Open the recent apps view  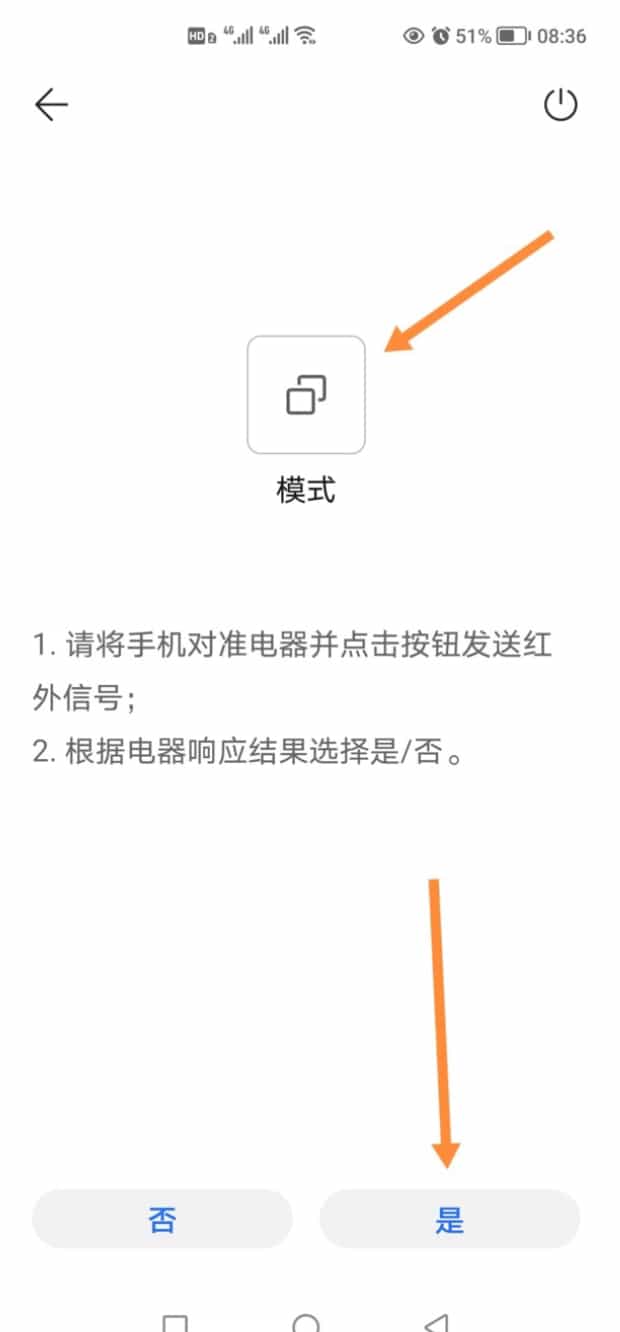[175, 1323]
